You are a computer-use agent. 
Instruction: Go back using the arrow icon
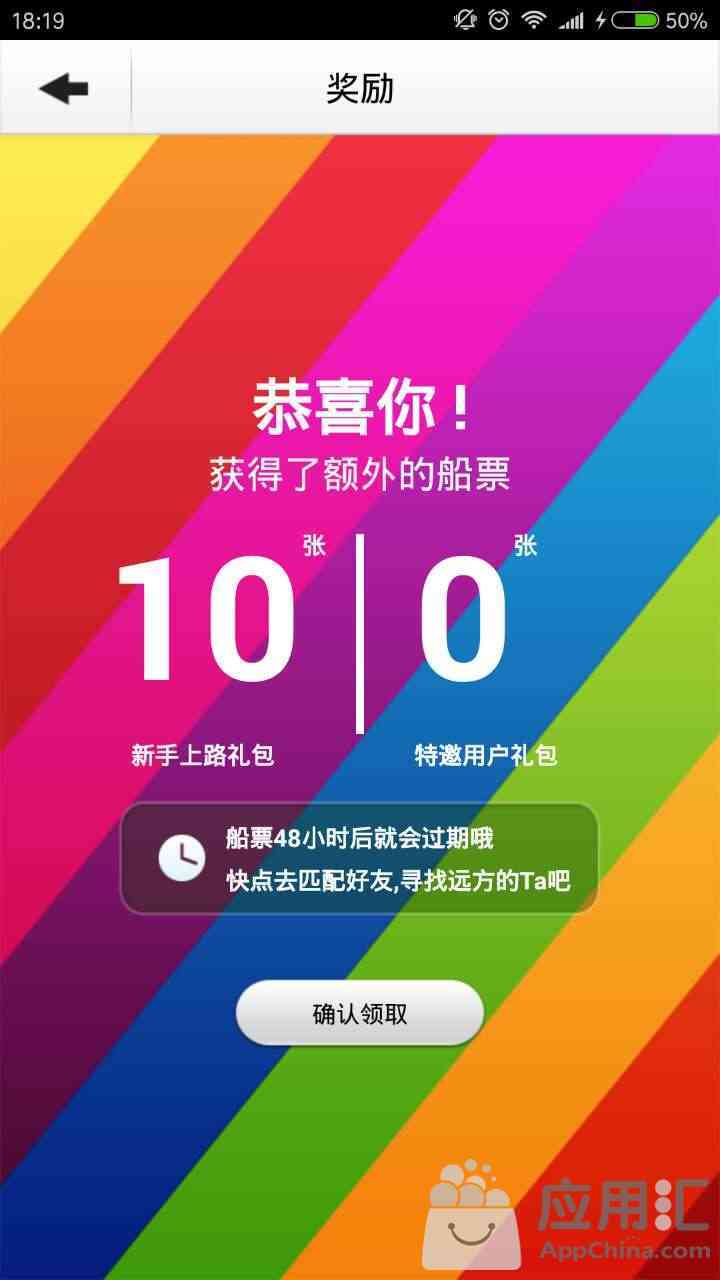pyautogui.click(x=64, y=88)
